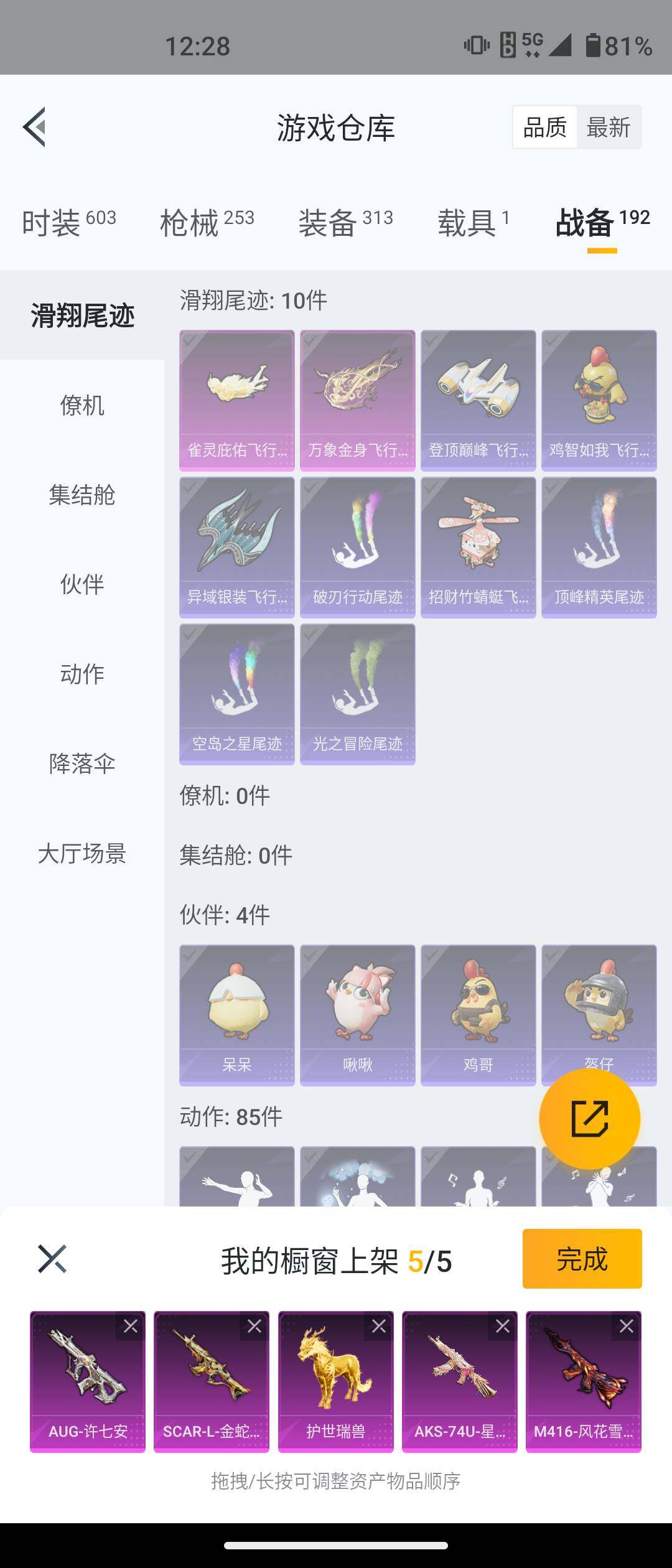Open the 大厅场景 category
The width and height of the screenshot is (672, 1568).
82,853
